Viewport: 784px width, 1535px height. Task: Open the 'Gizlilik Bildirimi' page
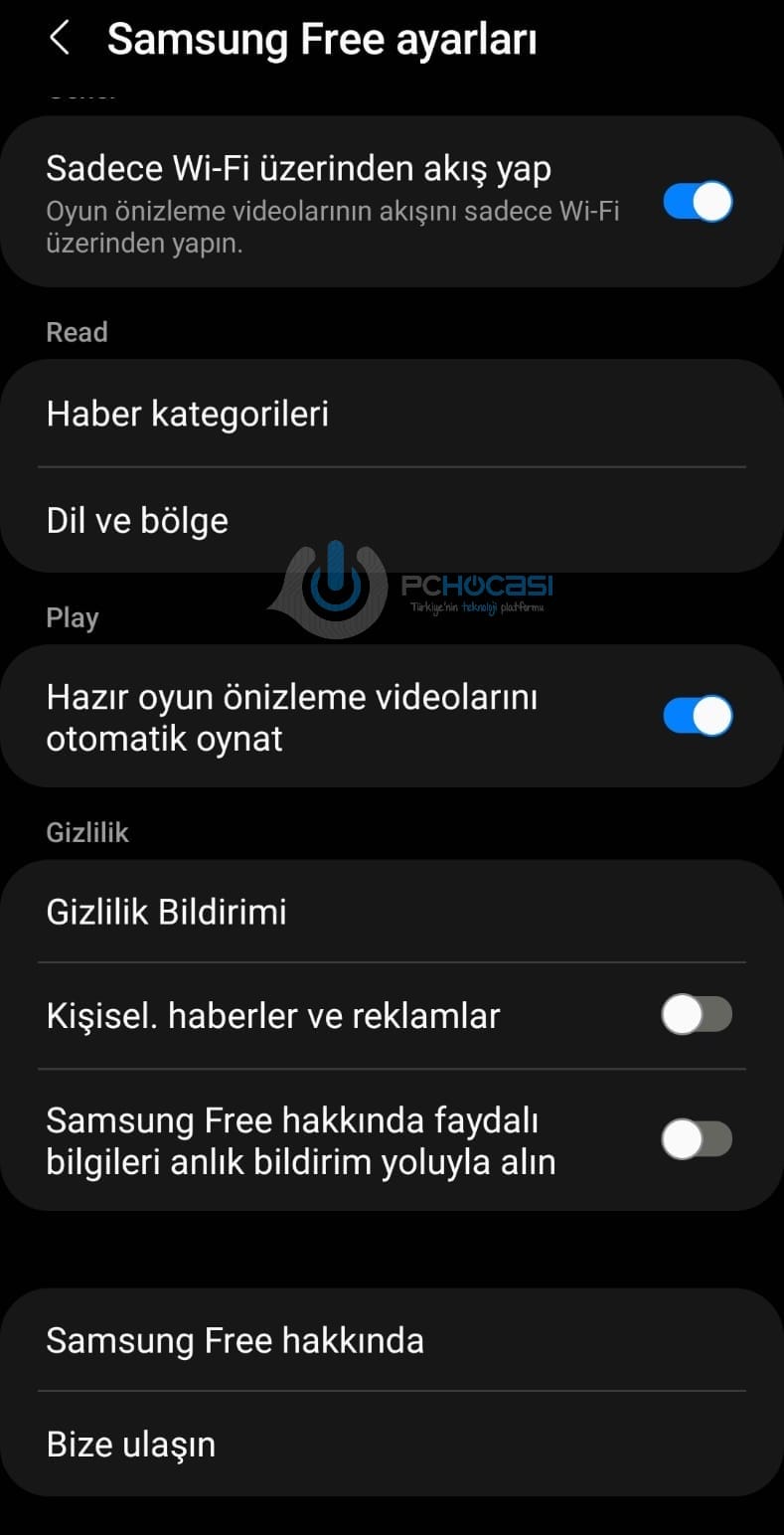point(166,911)
